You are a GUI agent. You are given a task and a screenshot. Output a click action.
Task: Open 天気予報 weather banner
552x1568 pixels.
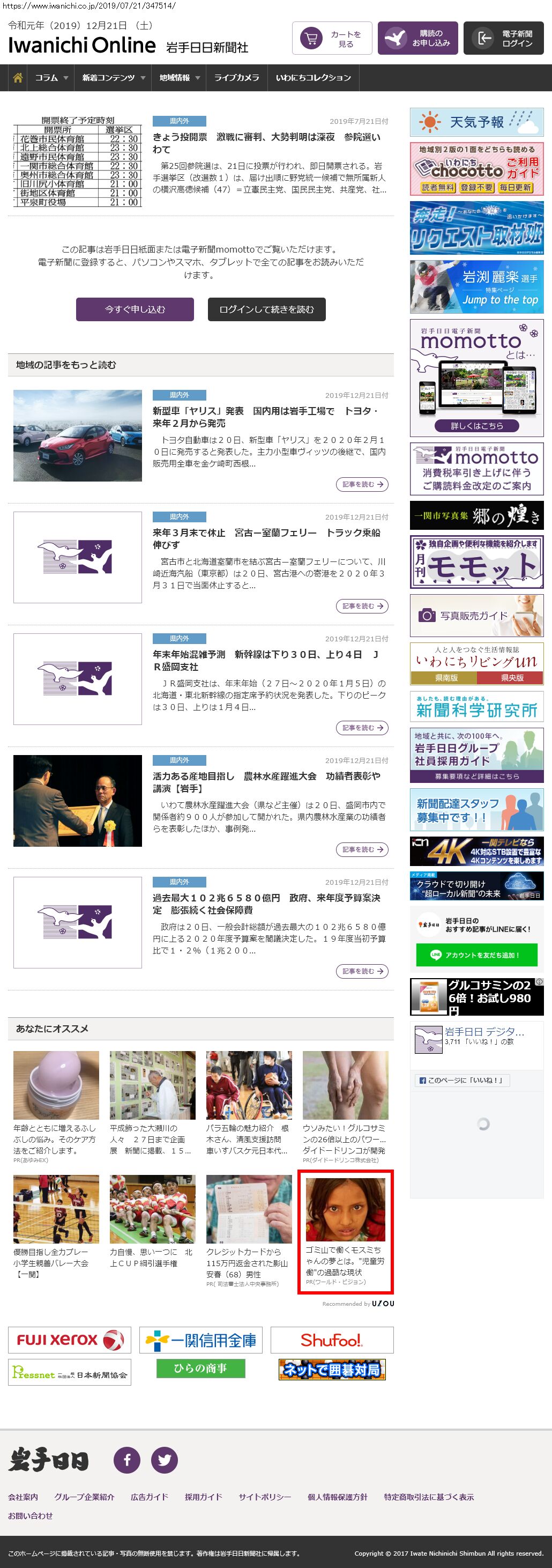[476, 122]
